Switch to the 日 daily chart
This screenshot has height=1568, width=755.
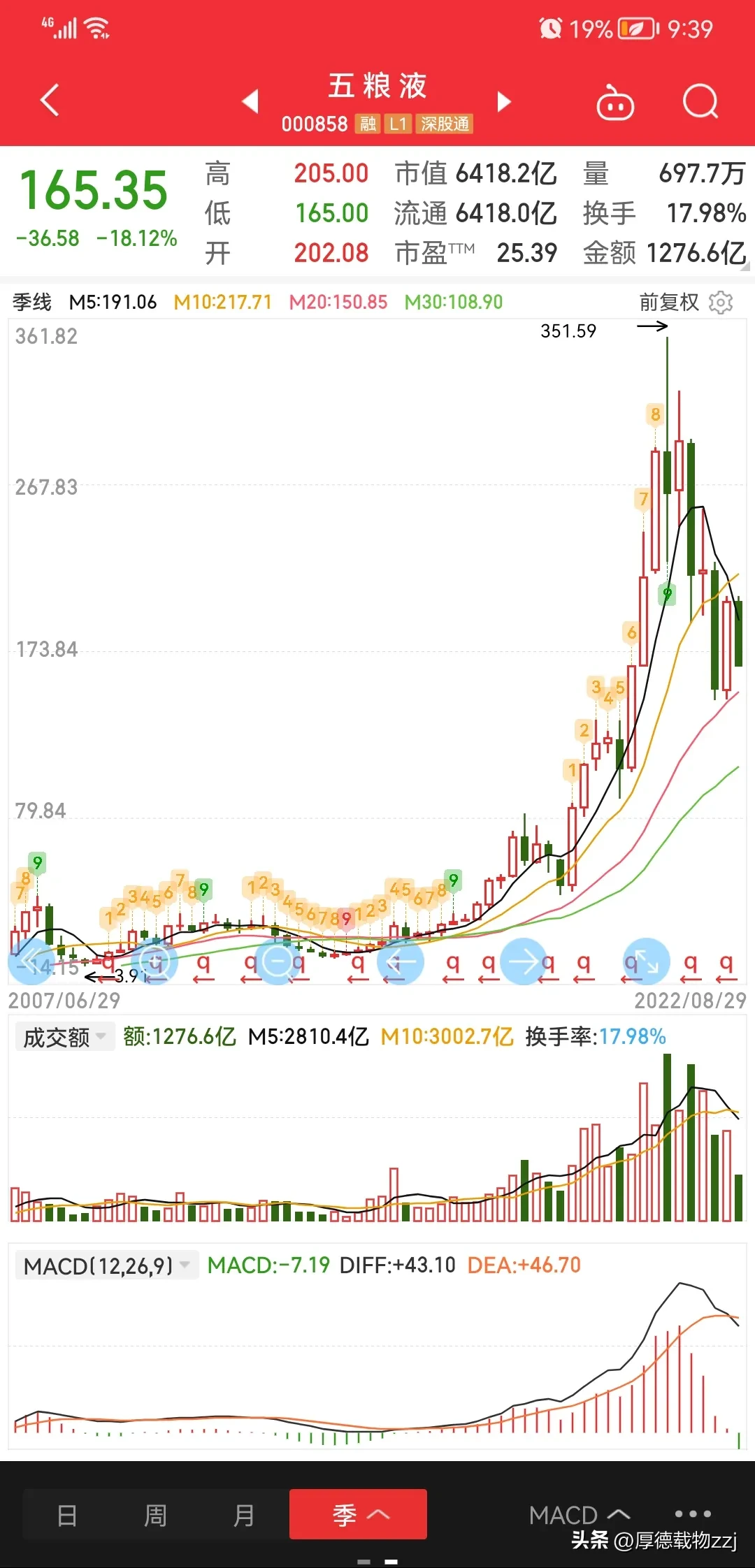[67, 1516]
